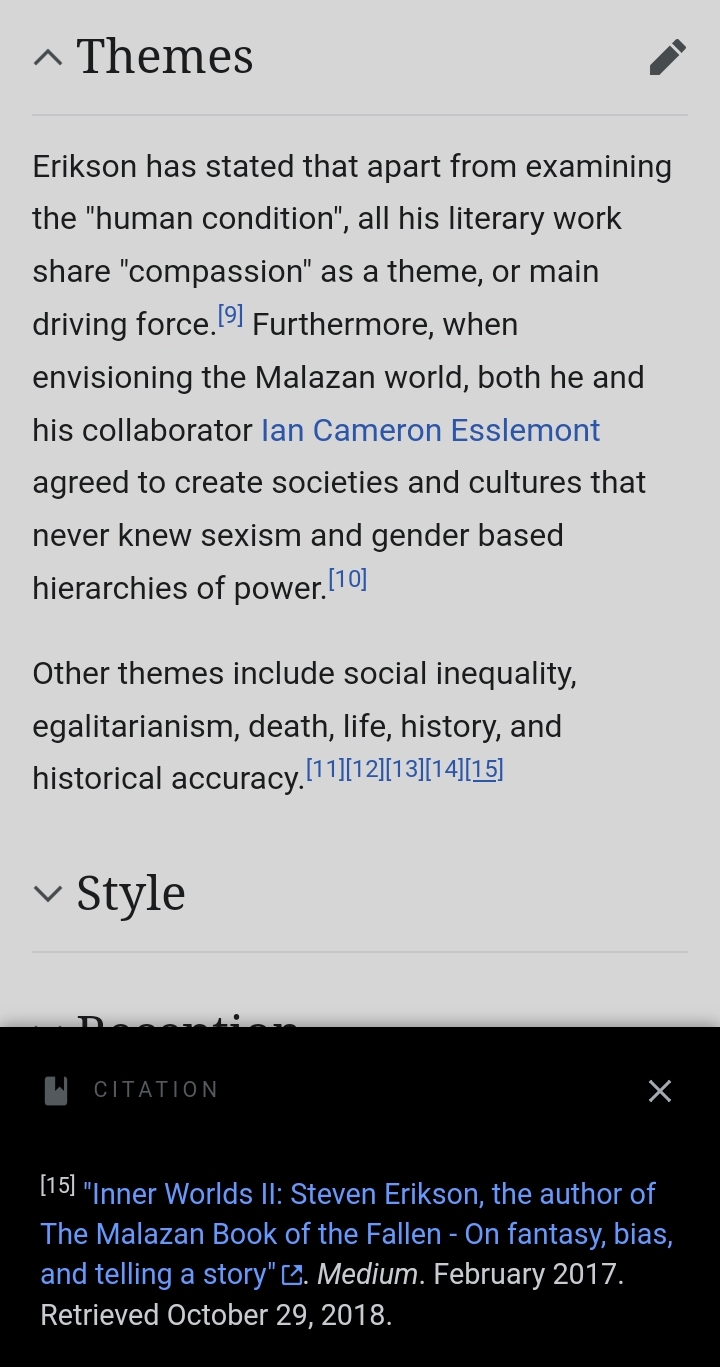Open citation reference [13]
Image resolution: width=720 pixels, height=1367 pixels.
coord(405,769)
